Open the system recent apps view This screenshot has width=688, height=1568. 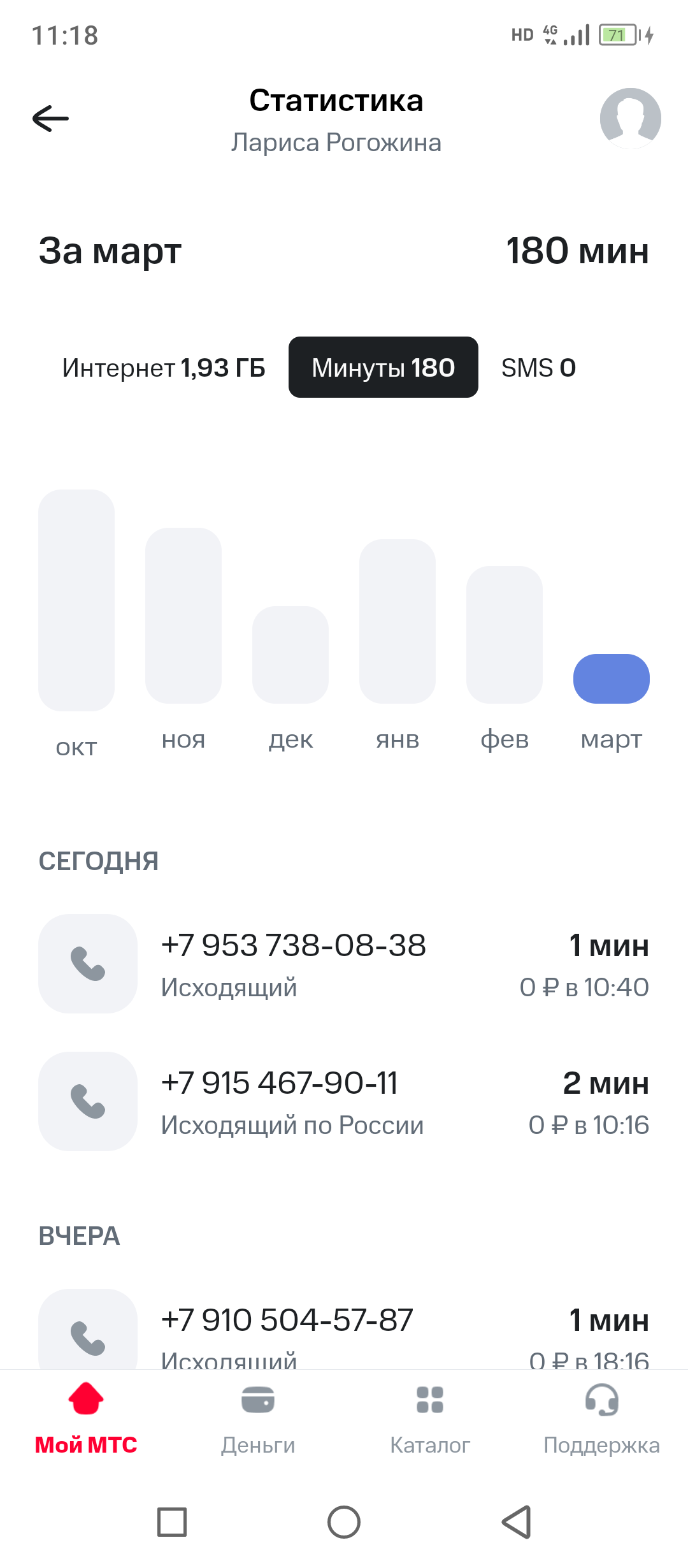(x=172, y=1523)
